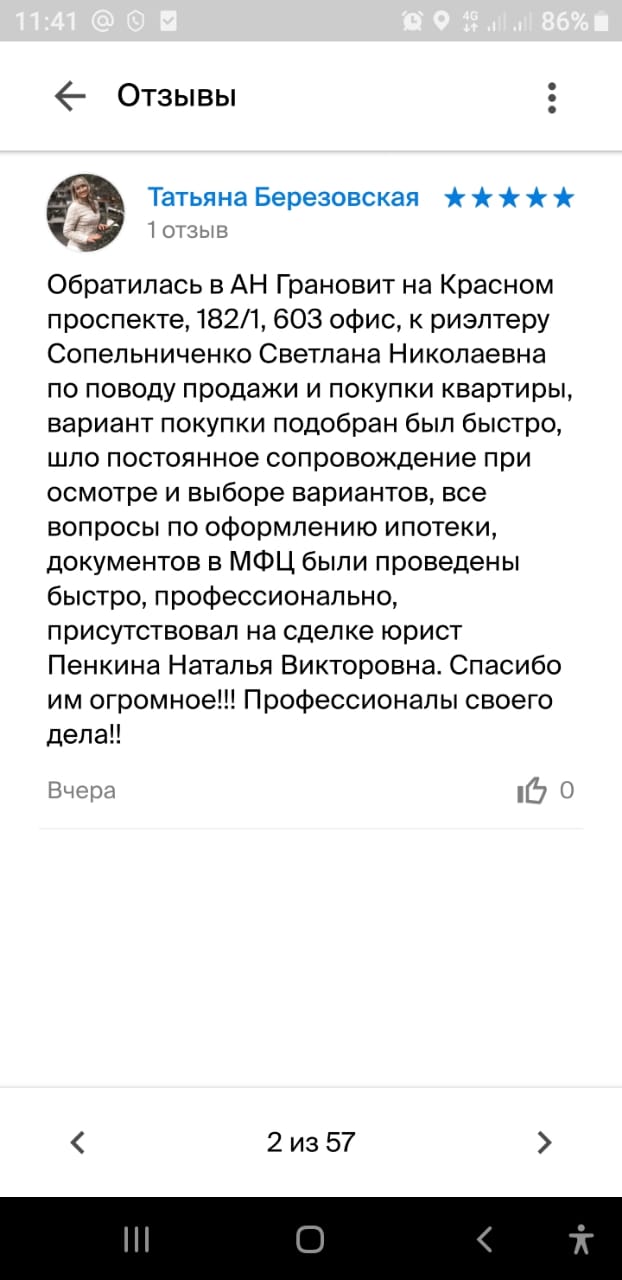
Task: Open Татьяна Березовская's profile name
Action: pos(283,197)
